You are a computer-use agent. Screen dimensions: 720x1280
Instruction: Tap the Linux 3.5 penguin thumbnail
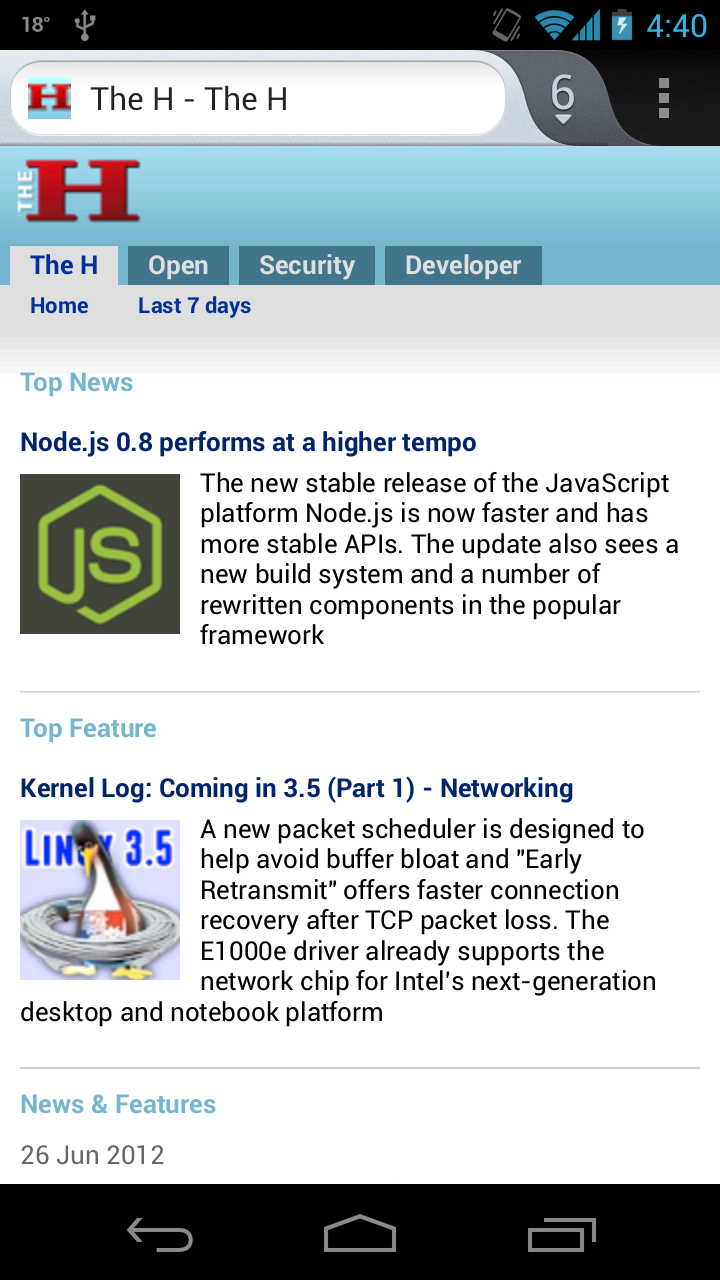[x=100, y=900]
